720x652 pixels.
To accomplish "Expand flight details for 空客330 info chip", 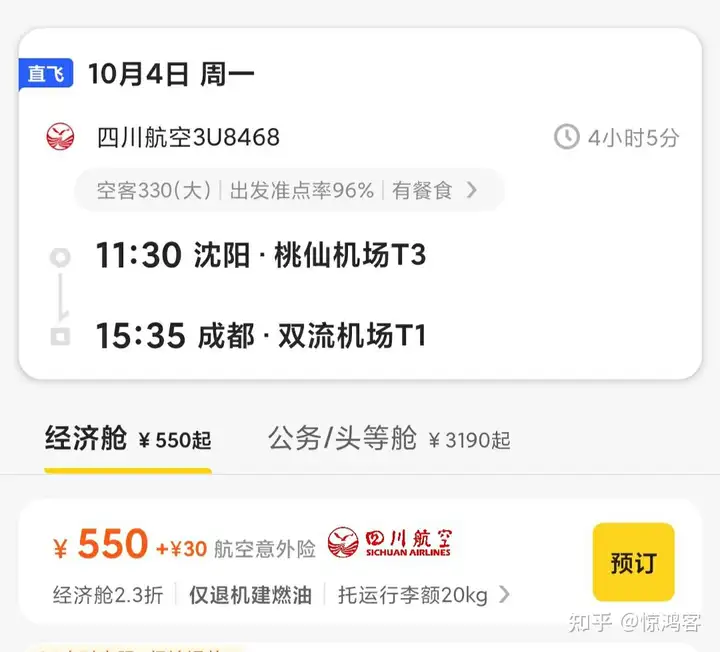I will click(288, 190).
